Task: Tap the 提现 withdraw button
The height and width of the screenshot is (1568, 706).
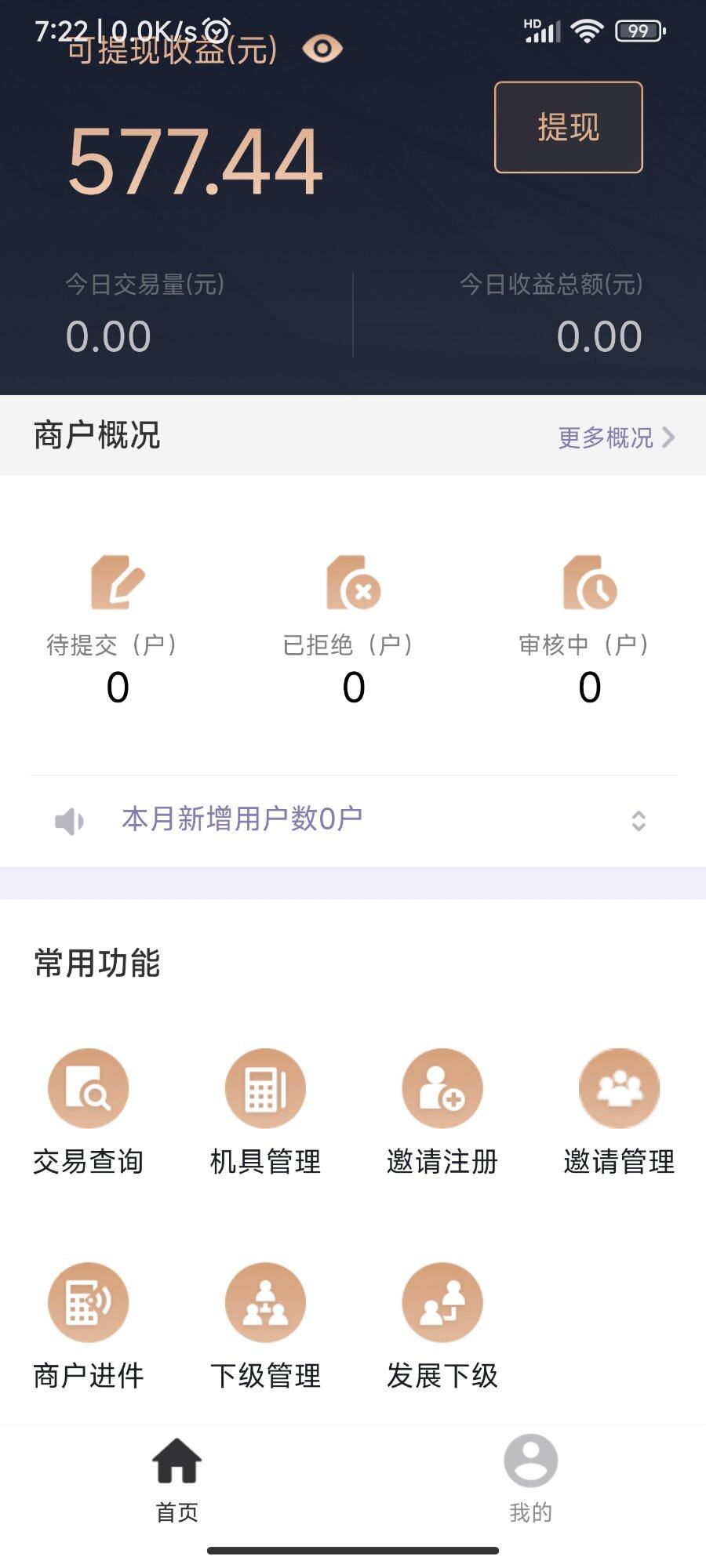Action: pyautogui.click(x=569, y=127)
